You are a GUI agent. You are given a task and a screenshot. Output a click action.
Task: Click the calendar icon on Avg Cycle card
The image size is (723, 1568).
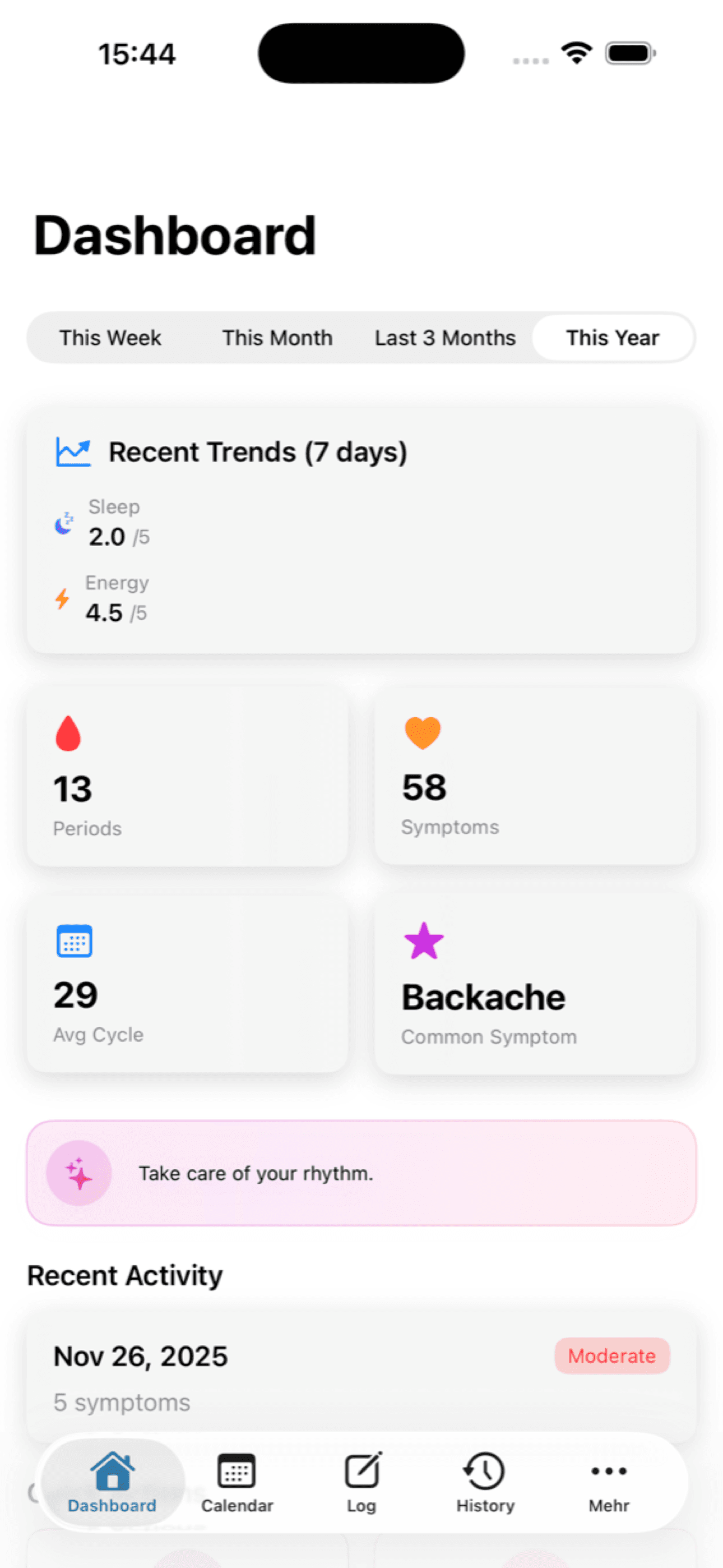tap(74, 941)
